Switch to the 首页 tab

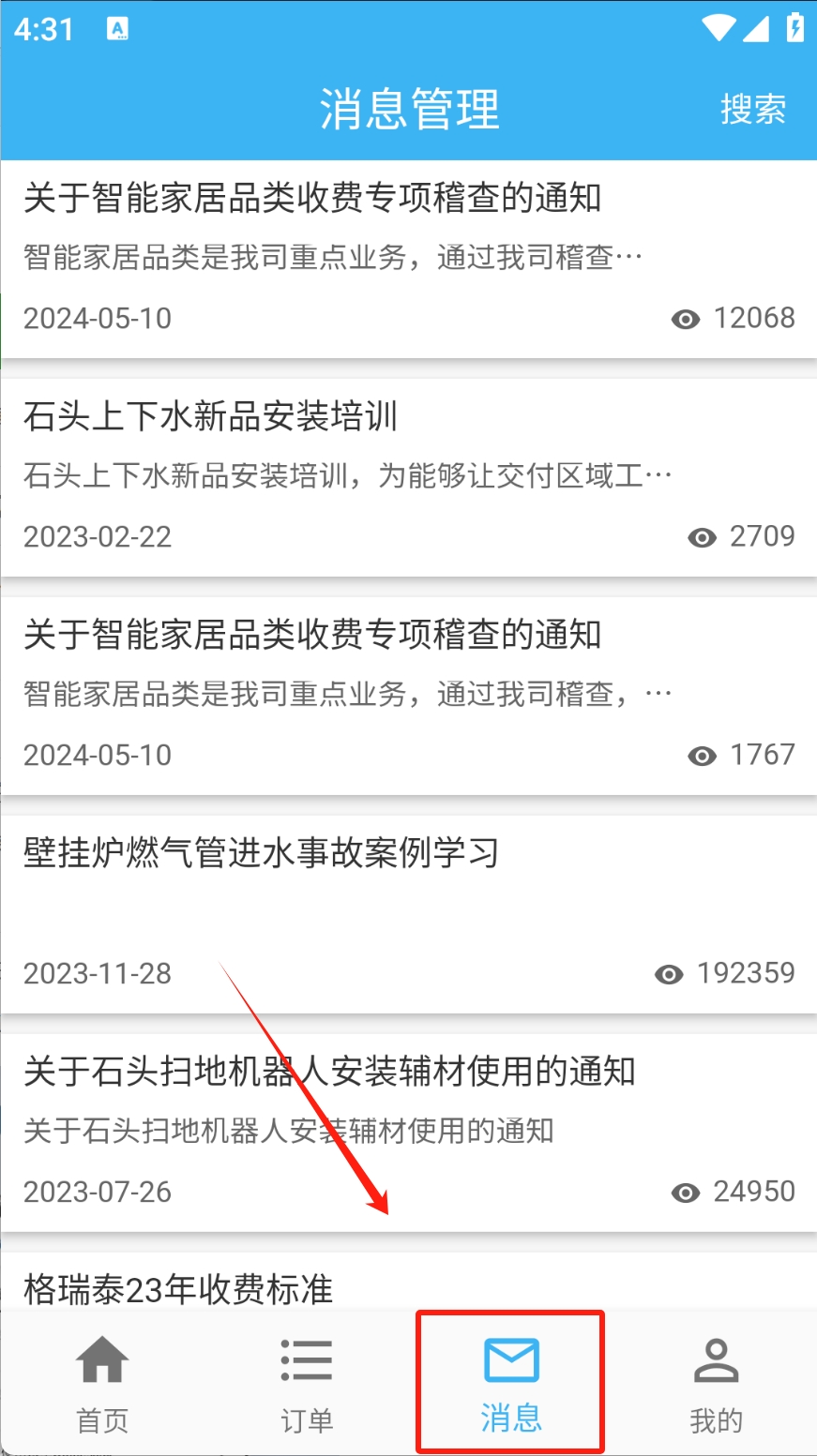[102, 1385]
